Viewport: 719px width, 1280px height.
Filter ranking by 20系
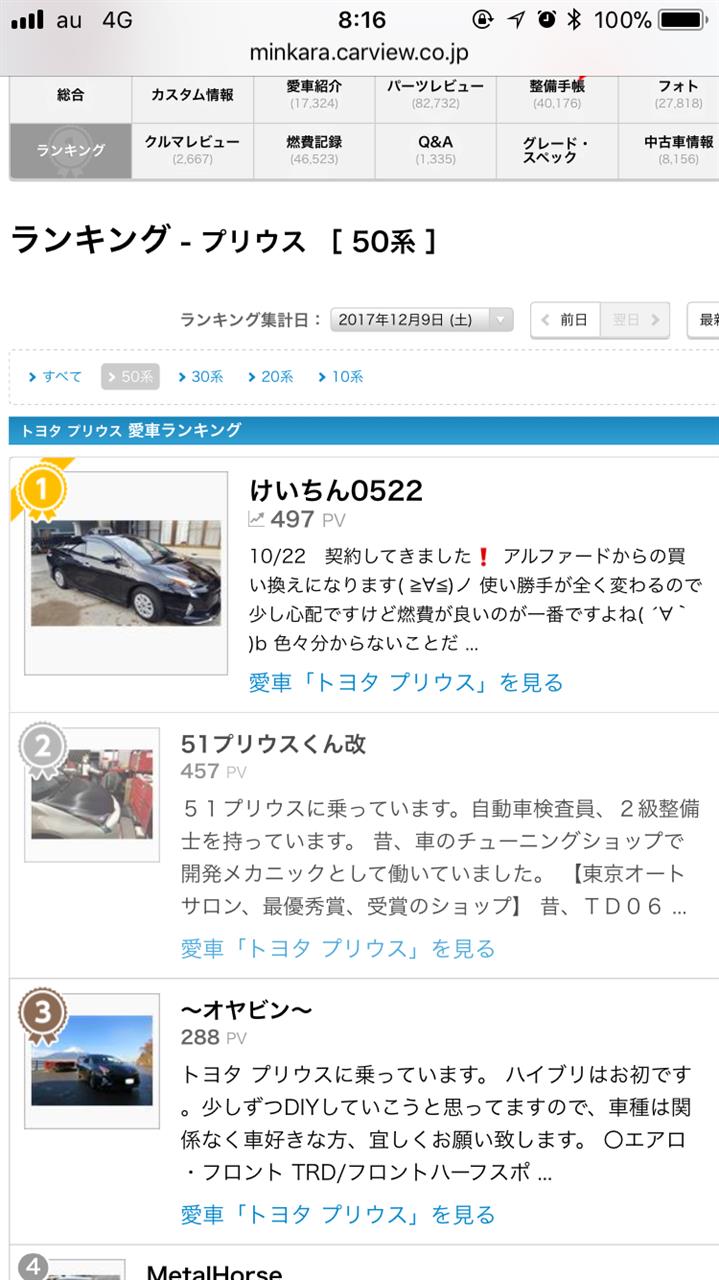pyautogui.click(x=270, y=377)
